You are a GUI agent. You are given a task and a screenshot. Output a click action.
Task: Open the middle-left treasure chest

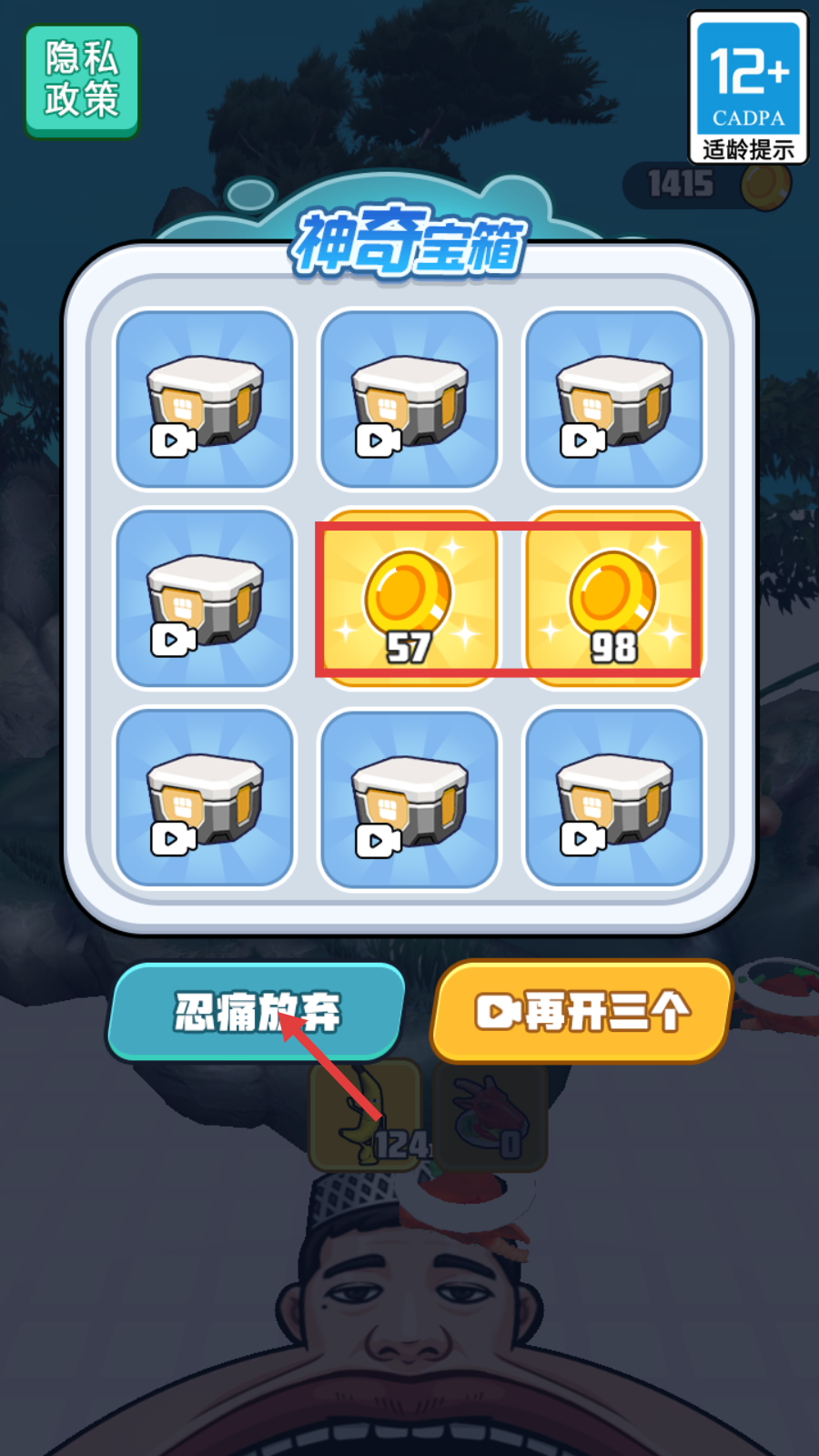coord(205,598)
